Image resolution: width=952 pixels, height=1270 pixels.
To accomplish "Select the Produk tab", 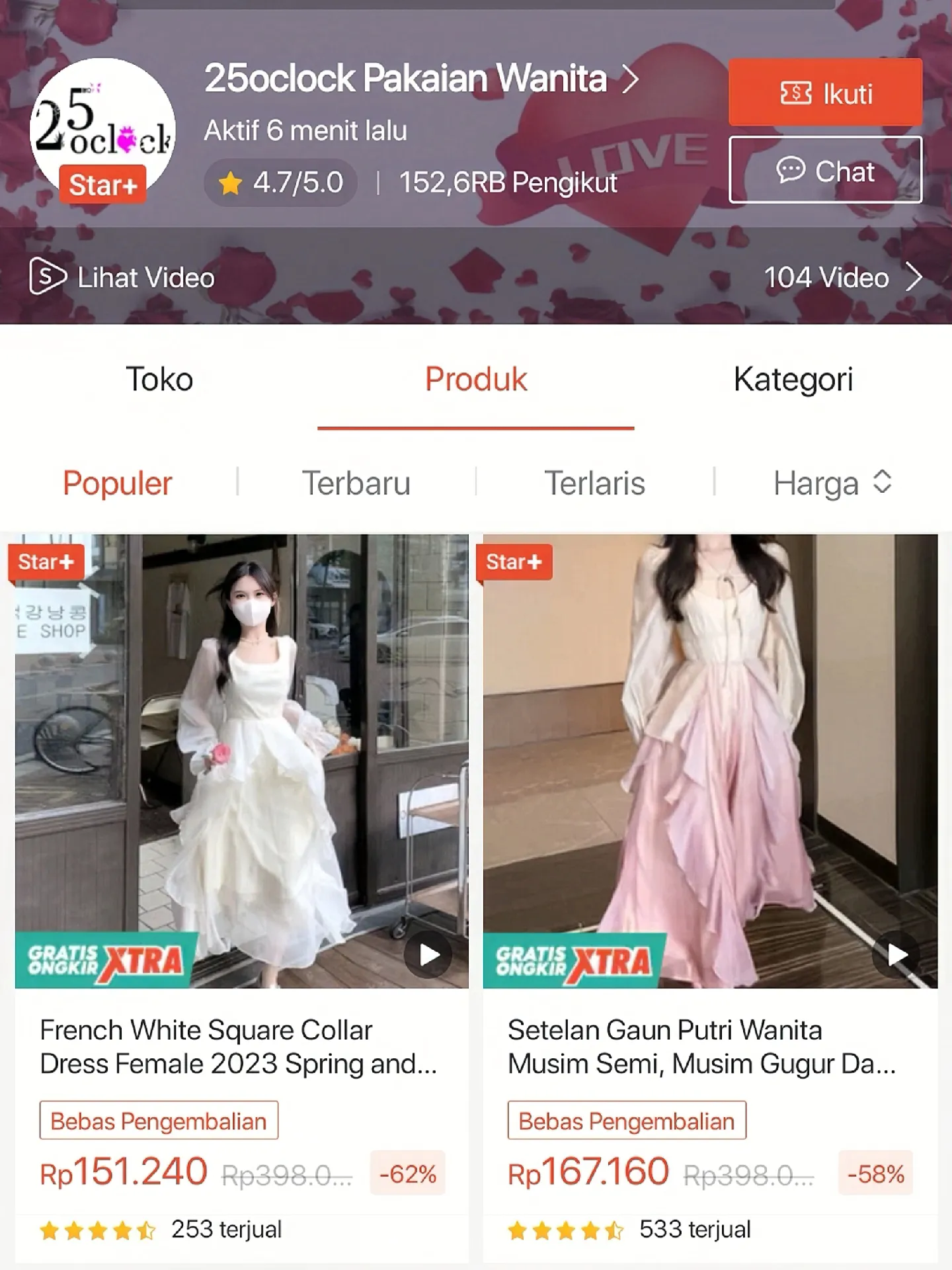I will pos(476,380).
